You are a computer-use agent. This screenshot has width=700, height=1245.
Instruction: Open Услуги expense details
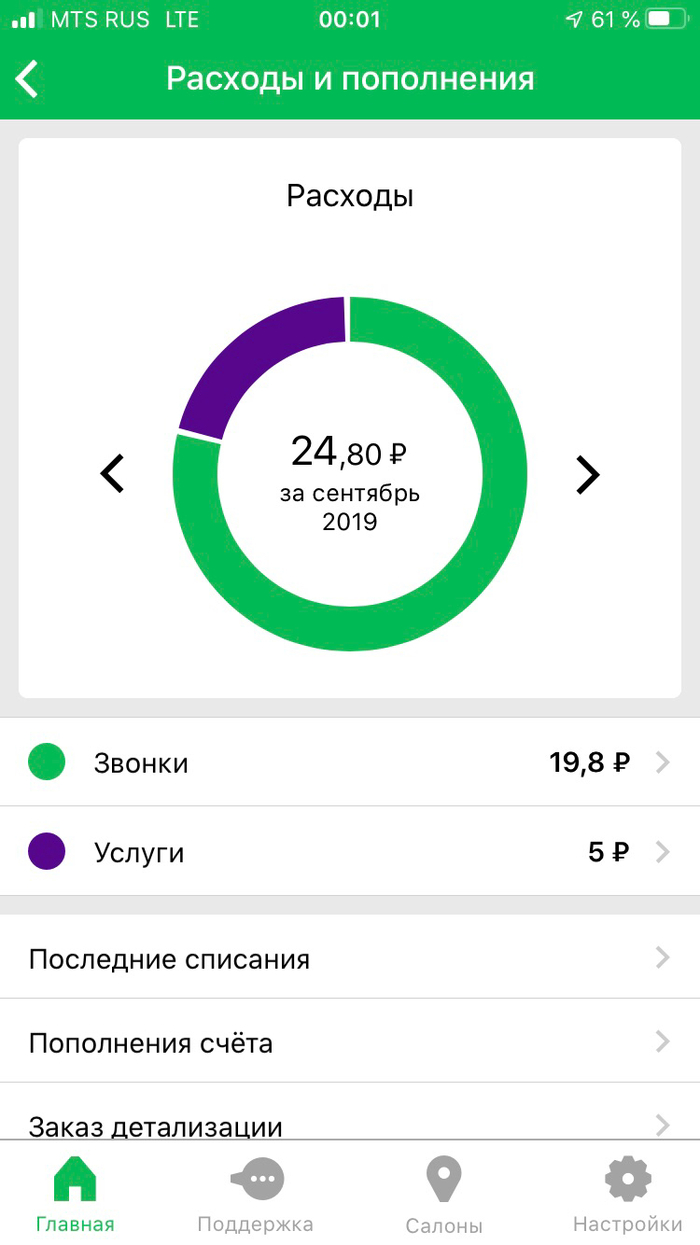point(350,852)
